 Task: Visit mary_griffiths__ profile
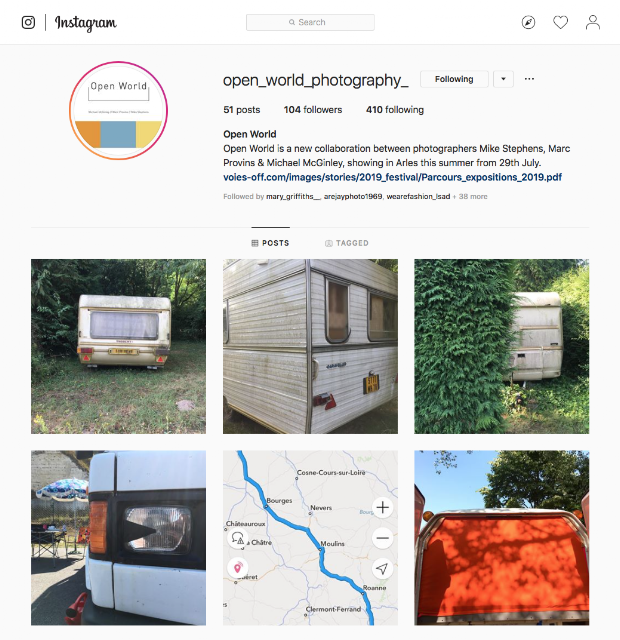click(x=293, y=196)
